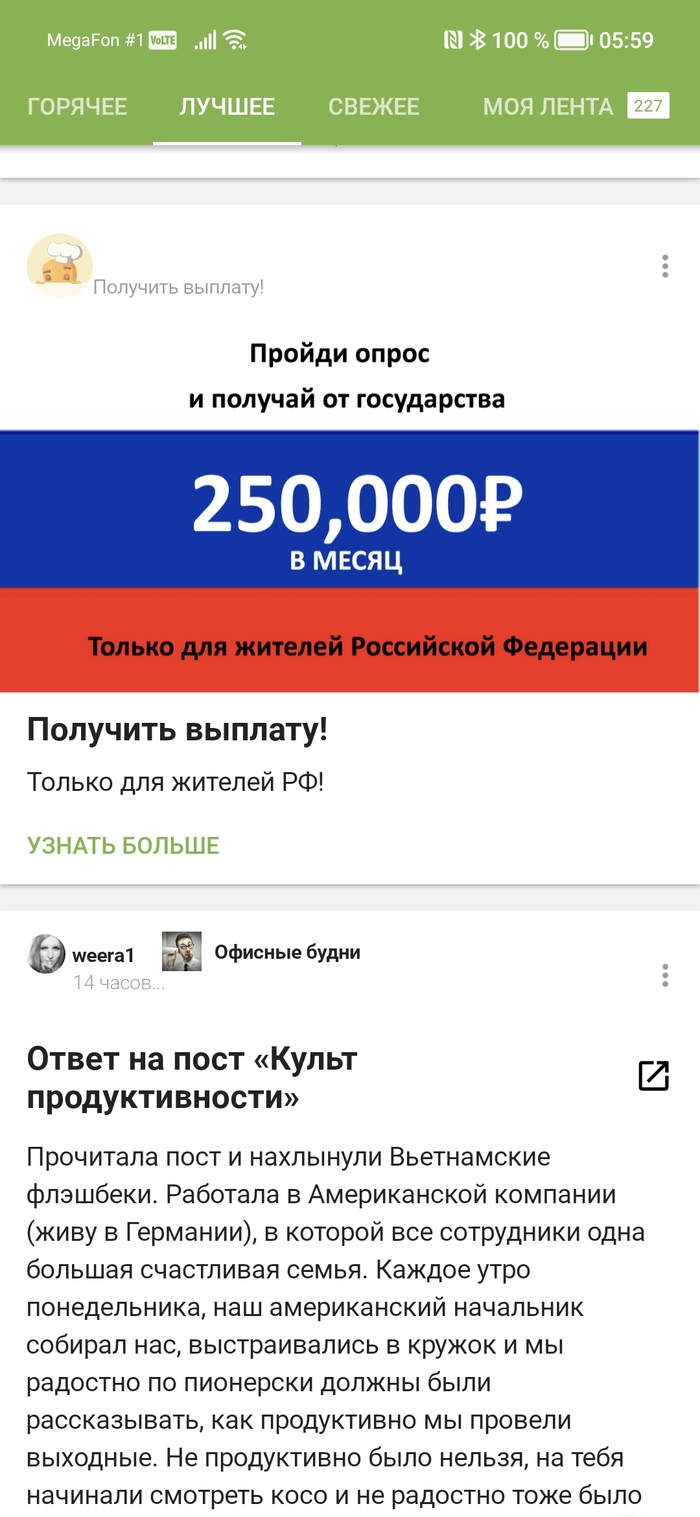The width and height of the screenshot is (700, 1517).
Task: Open overflow menu on weera1's post
Action: pos(665,975)
